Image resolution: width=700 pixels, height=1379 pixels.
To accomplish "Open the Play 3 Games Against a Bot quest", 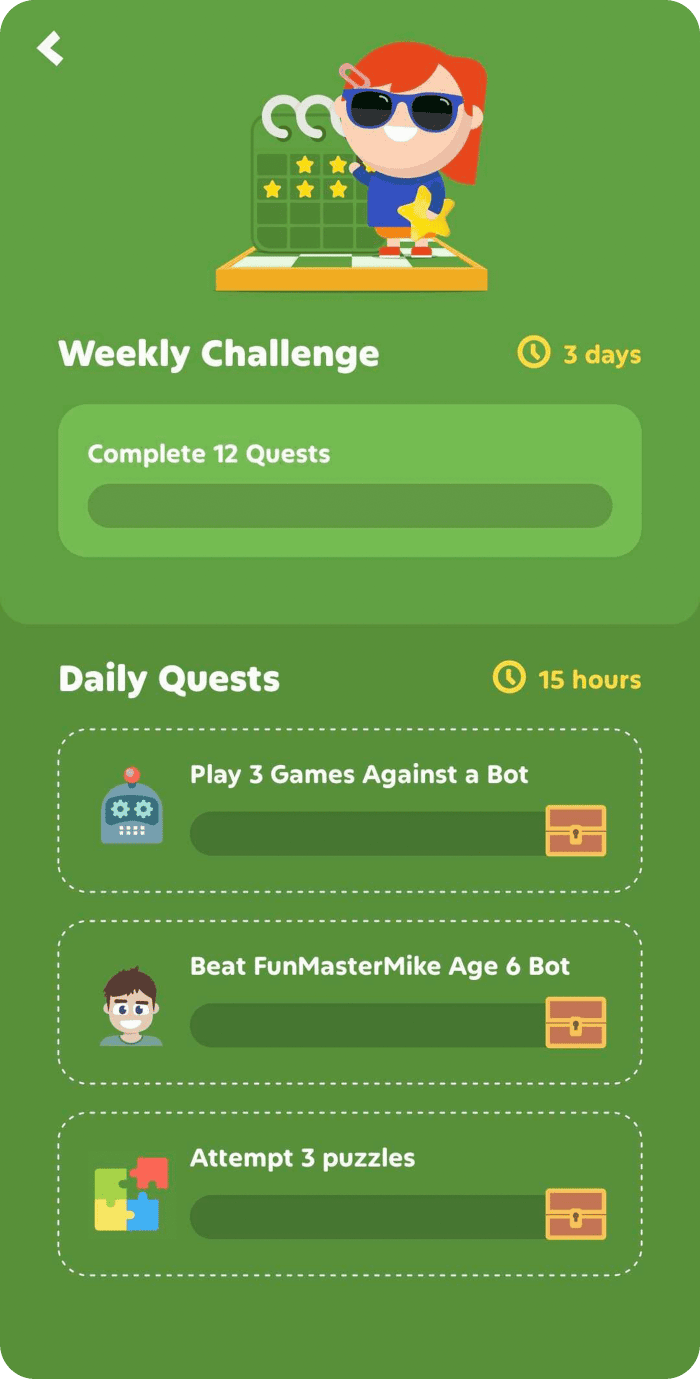I will [x=349, y=811].
